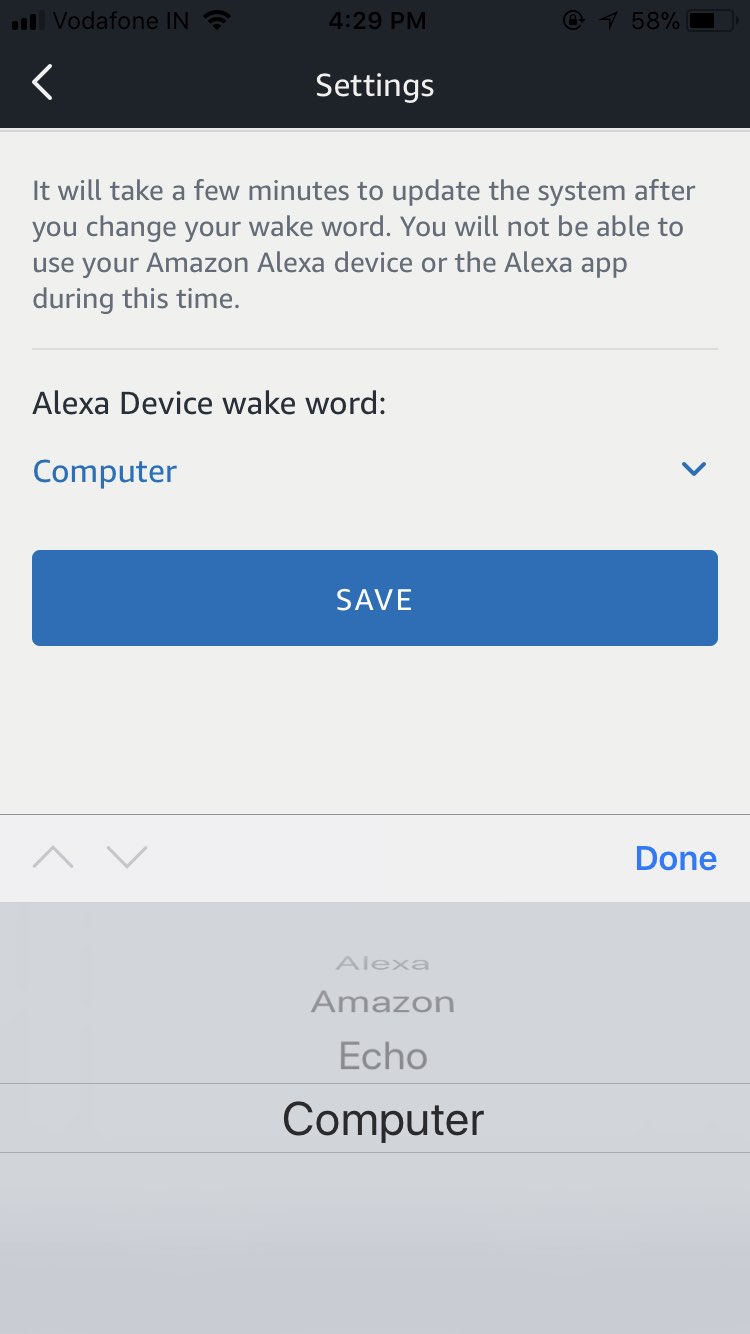Go back from Settings
This screenshot has width=750, height=1334.
tap(42, 84)
